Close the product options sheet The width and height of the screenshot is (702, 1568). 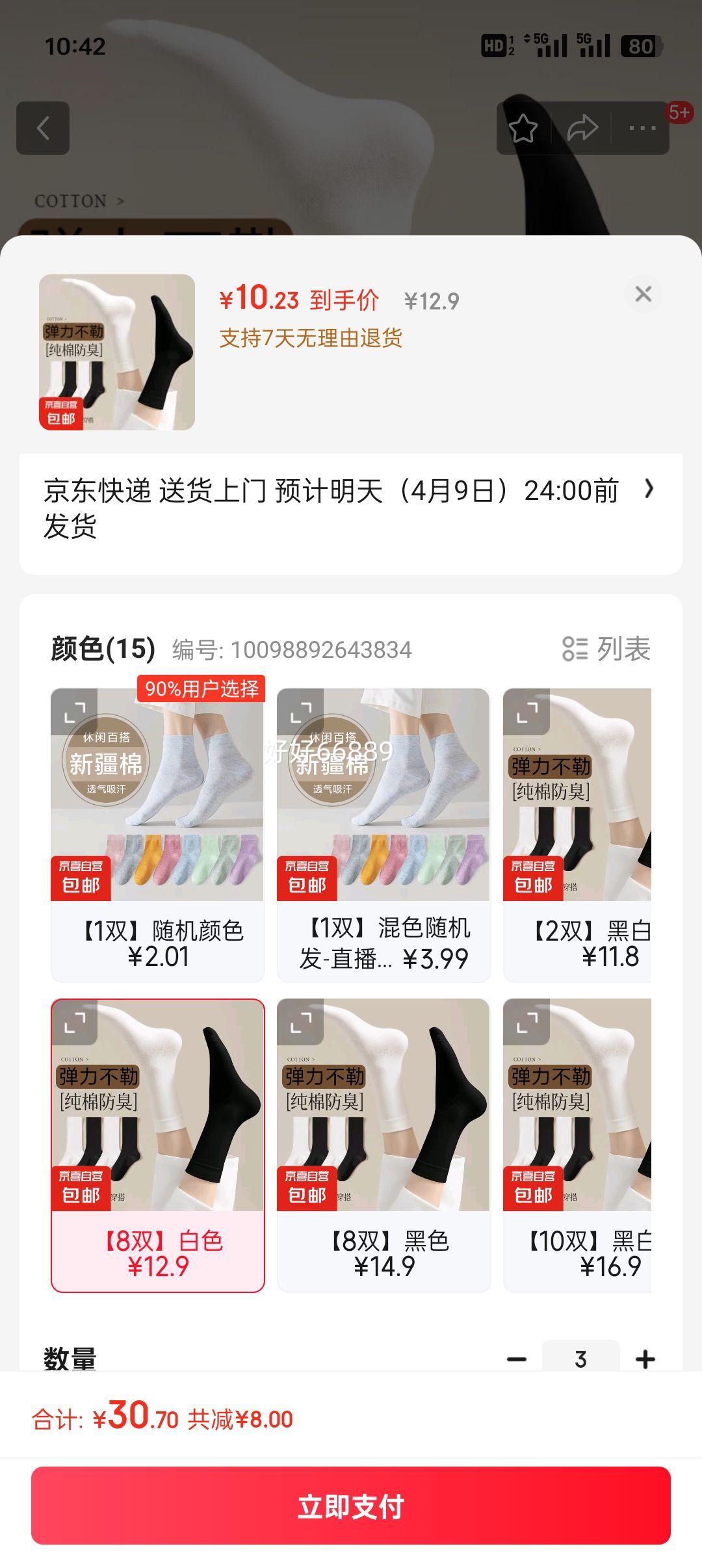(643, 294)
